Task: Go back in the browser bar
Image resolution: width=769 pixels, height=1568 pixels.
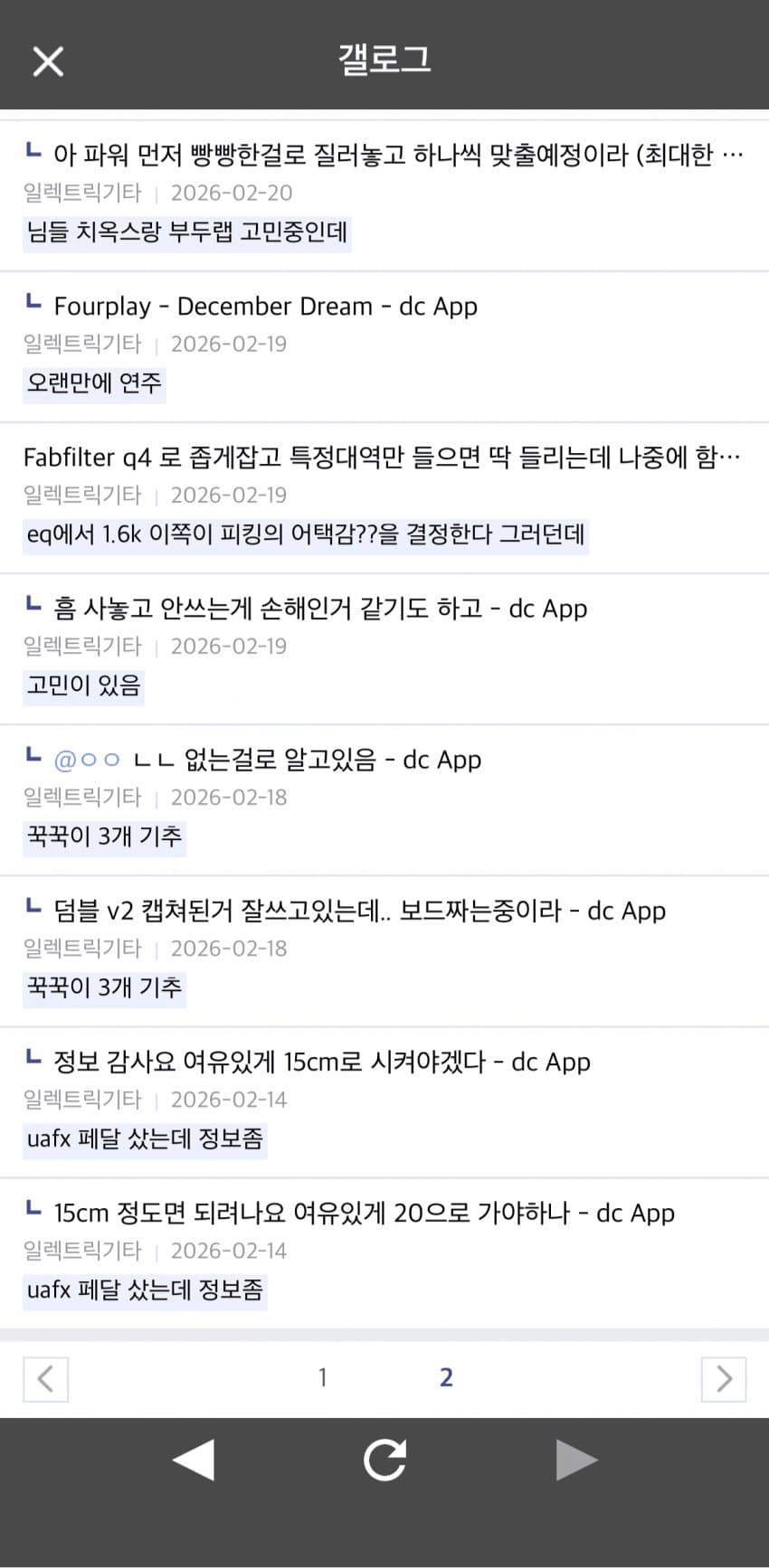Action: 194,1459
